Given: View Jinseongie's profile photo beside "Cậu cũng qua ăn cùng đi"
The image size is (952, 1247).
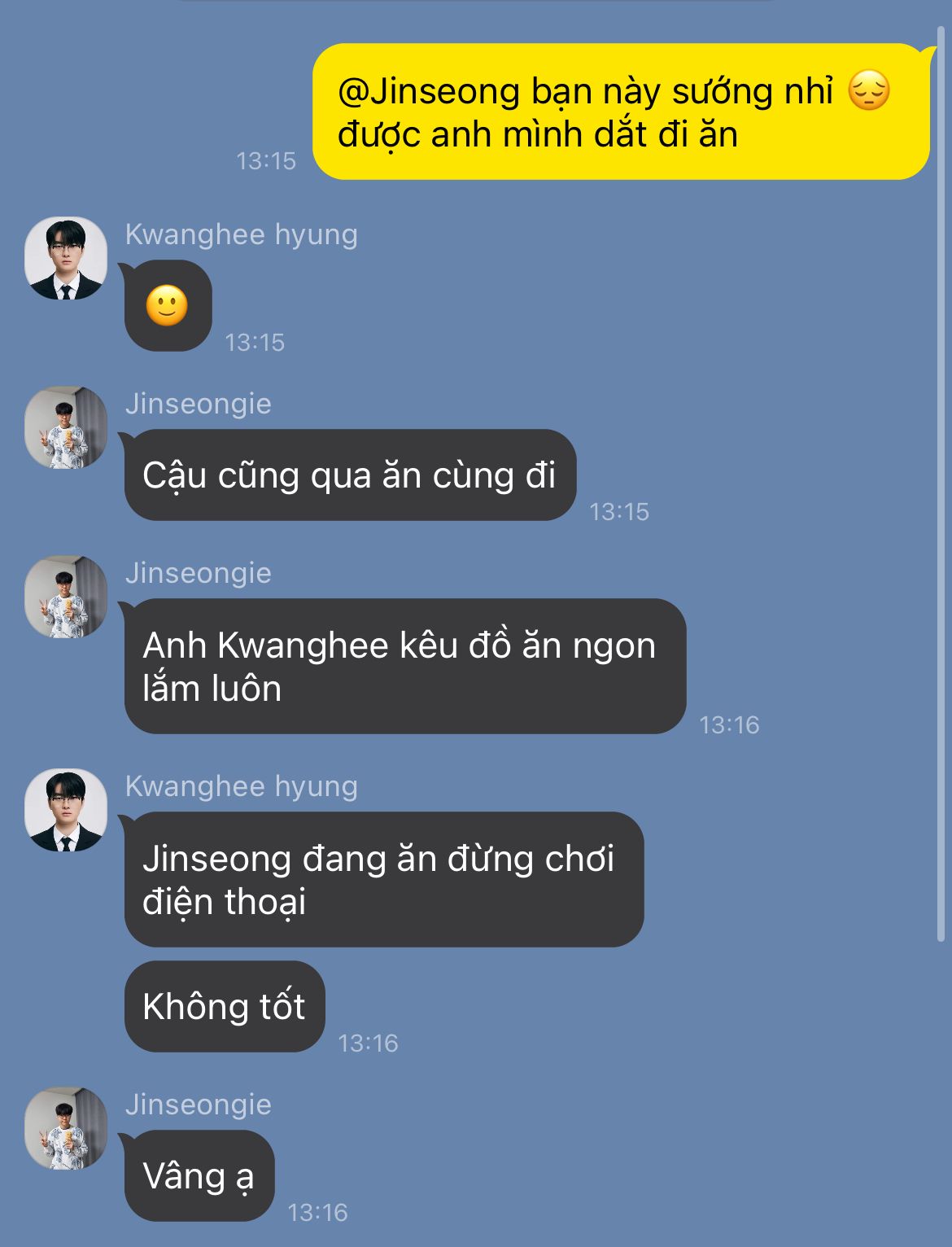Looking at the screenshot, I should (66, 427).
